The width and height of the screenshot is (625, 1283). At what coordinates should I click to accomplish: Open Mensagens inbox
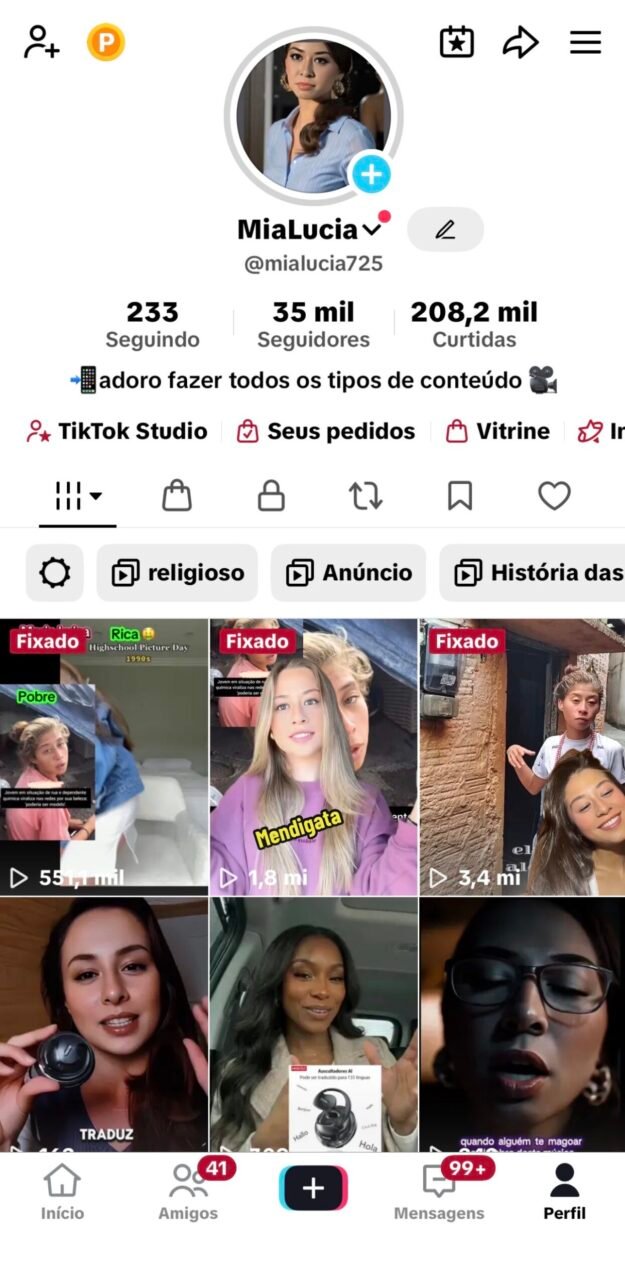coord(439,1193)
